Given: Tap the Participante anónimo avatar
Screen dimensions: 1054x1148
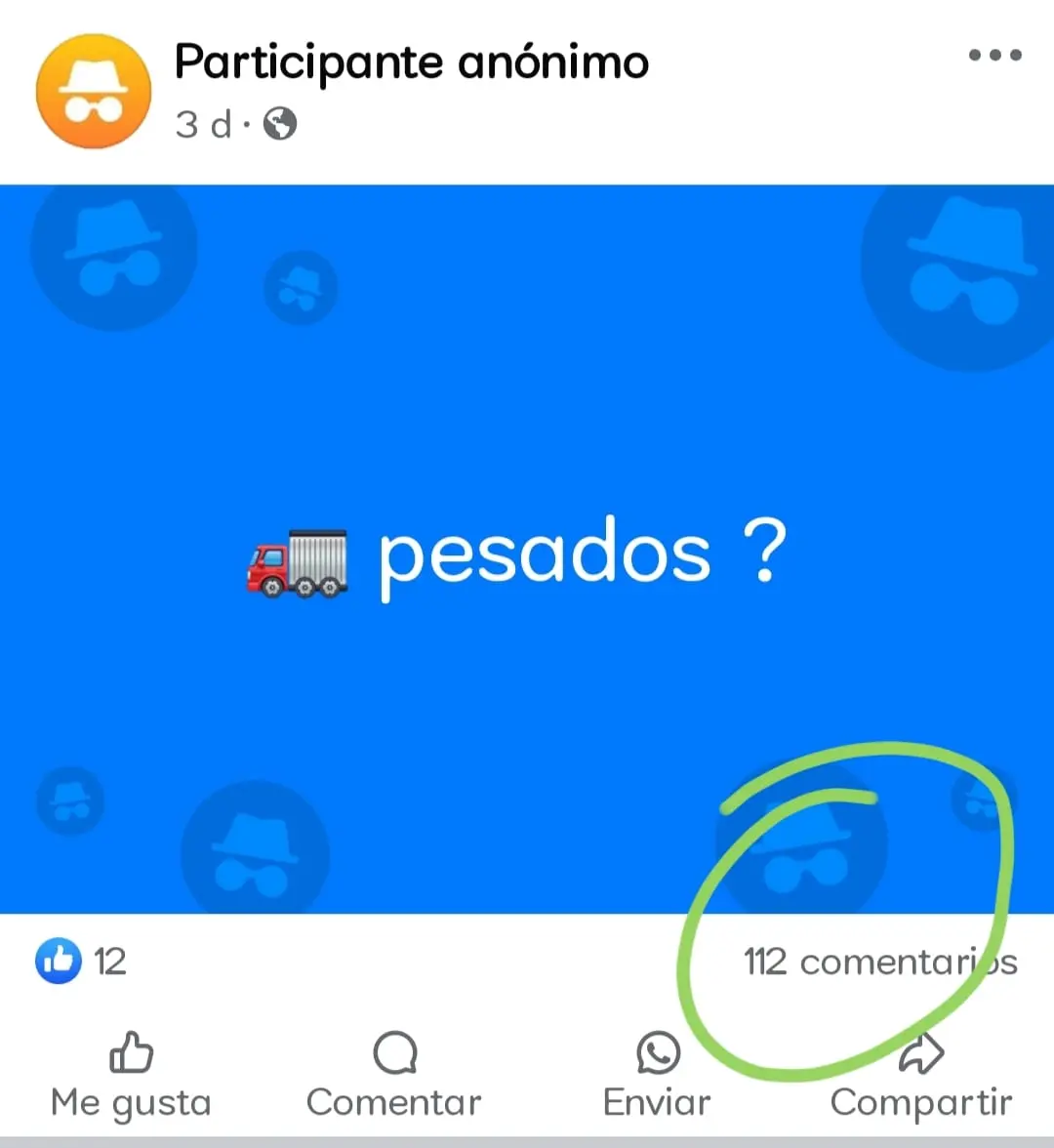Looking at the screenshot, I should tap(94, 92).
